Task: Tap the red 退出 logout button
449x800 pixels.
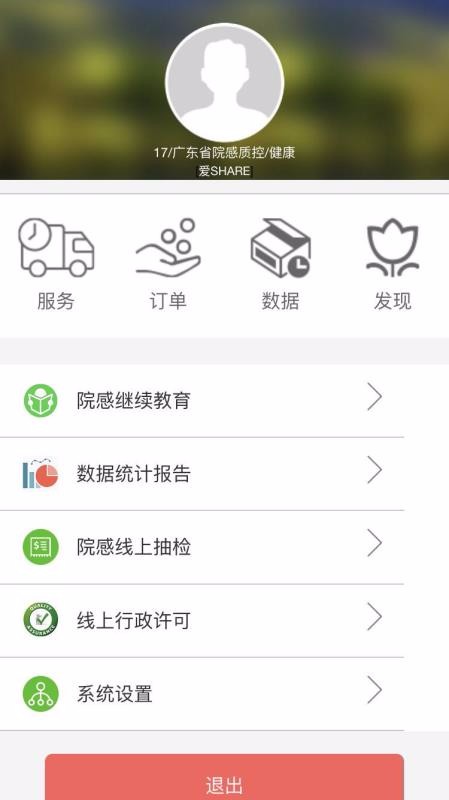Action: (x=224, y=777)
